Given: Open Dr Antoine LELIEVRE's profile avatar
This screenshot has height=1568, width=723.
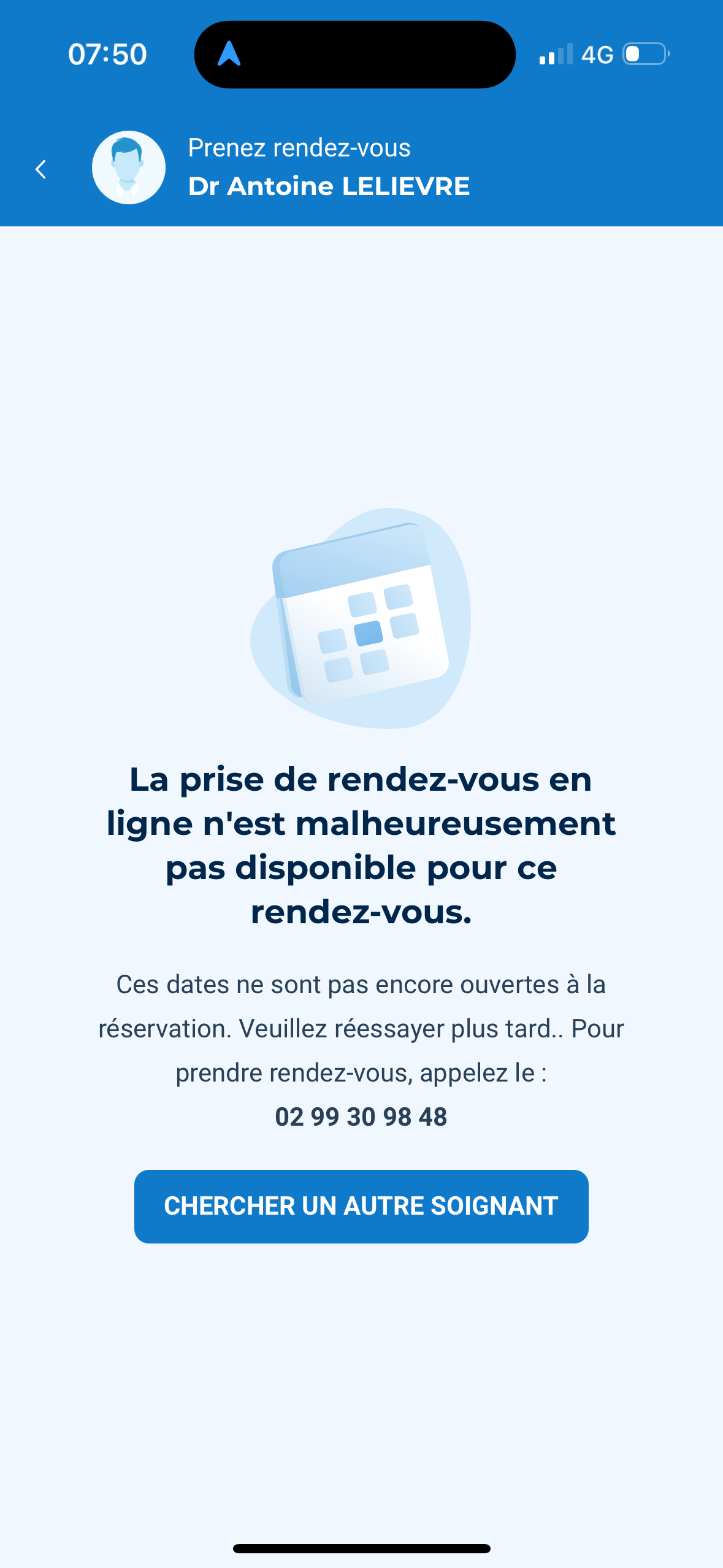Looking at the screenshot, I should (129, 167).
